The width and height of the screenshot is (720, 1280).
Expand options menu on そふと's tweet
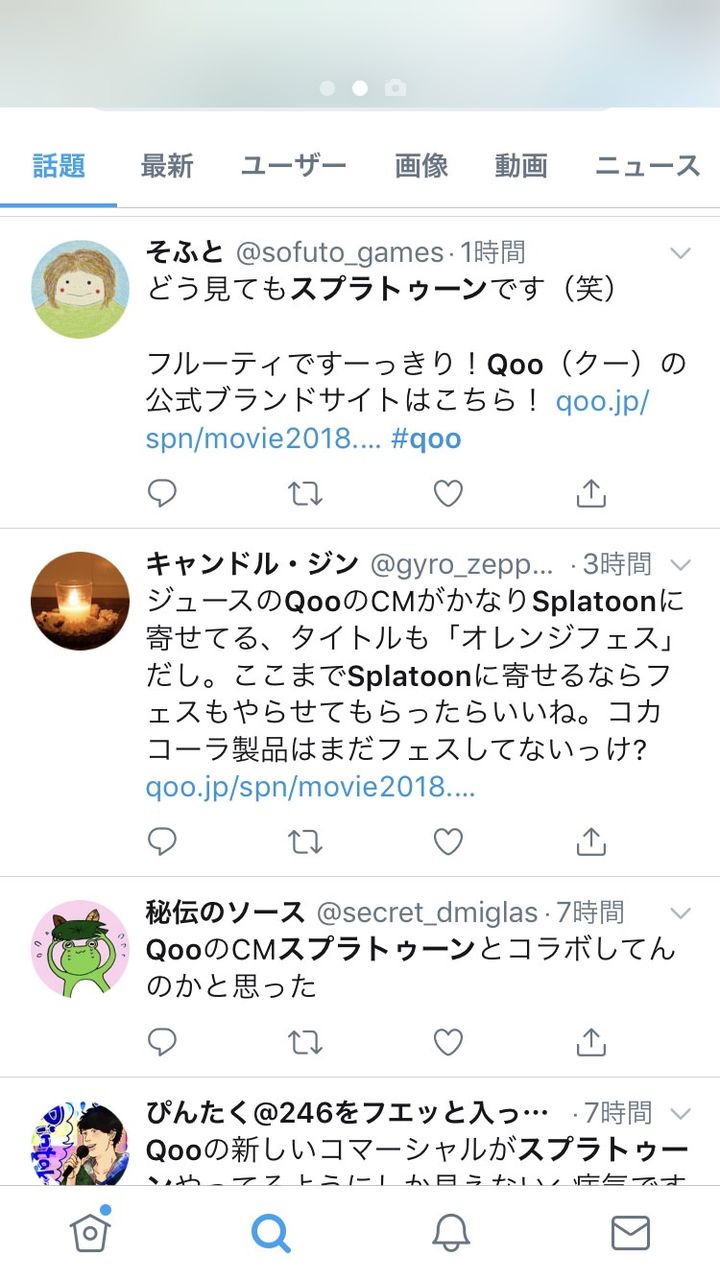[x=681, y=252]
